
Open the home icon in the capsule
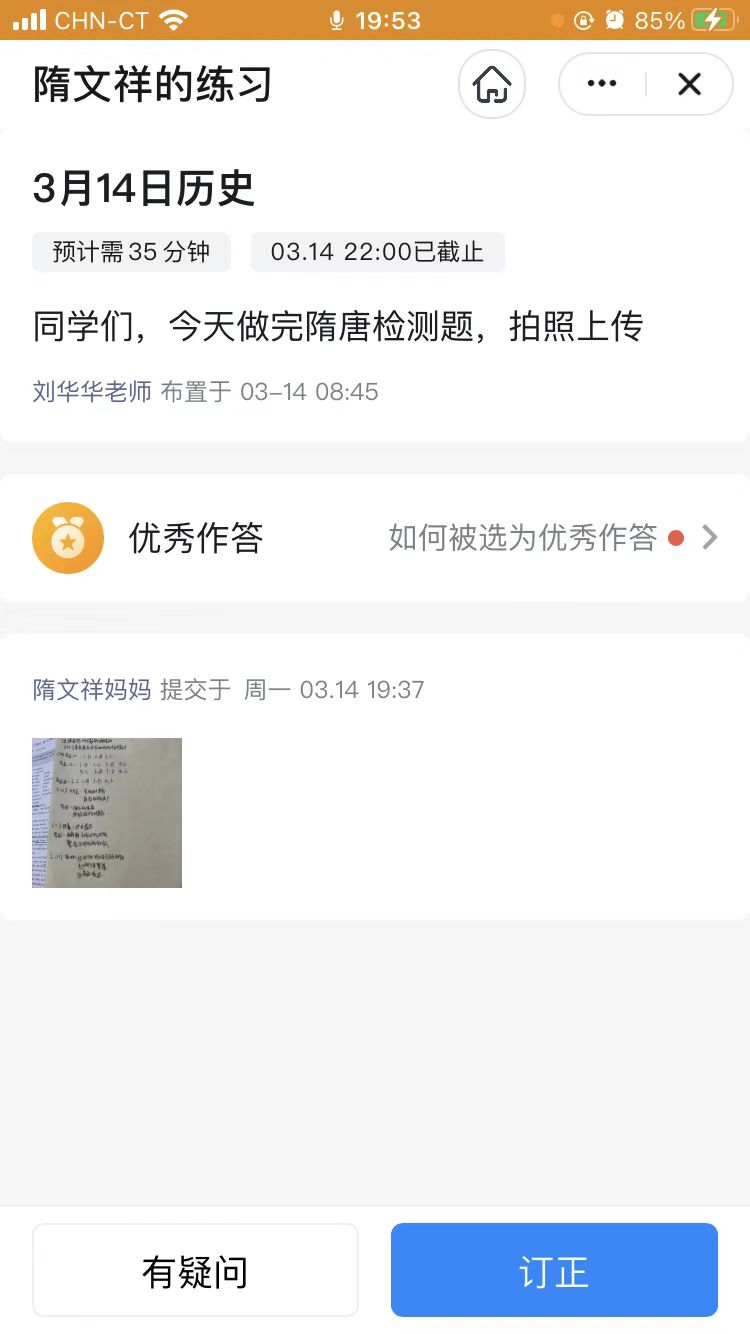point(491,84)
